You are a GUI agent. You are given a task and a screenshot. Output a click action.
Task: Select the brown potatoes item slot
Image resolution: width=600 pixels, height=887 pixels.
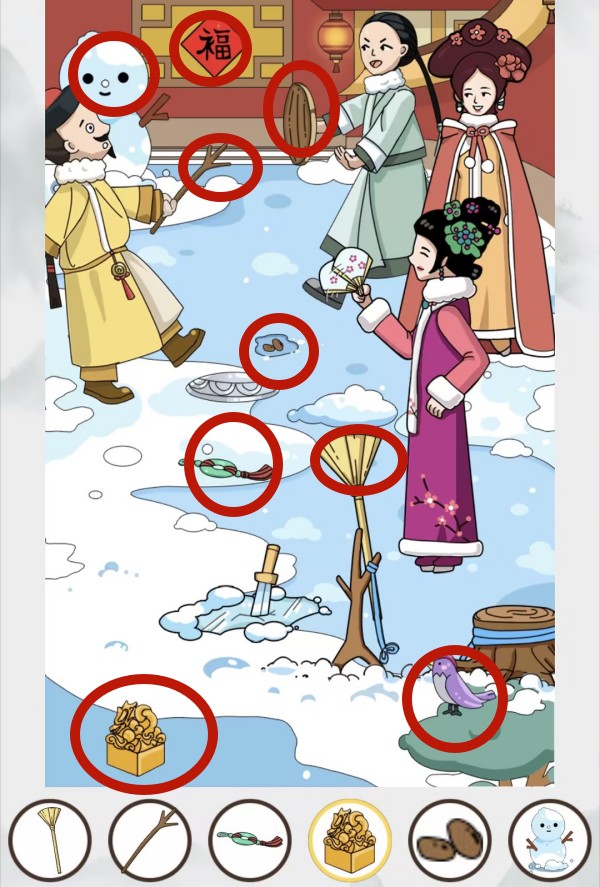point(450,841)
